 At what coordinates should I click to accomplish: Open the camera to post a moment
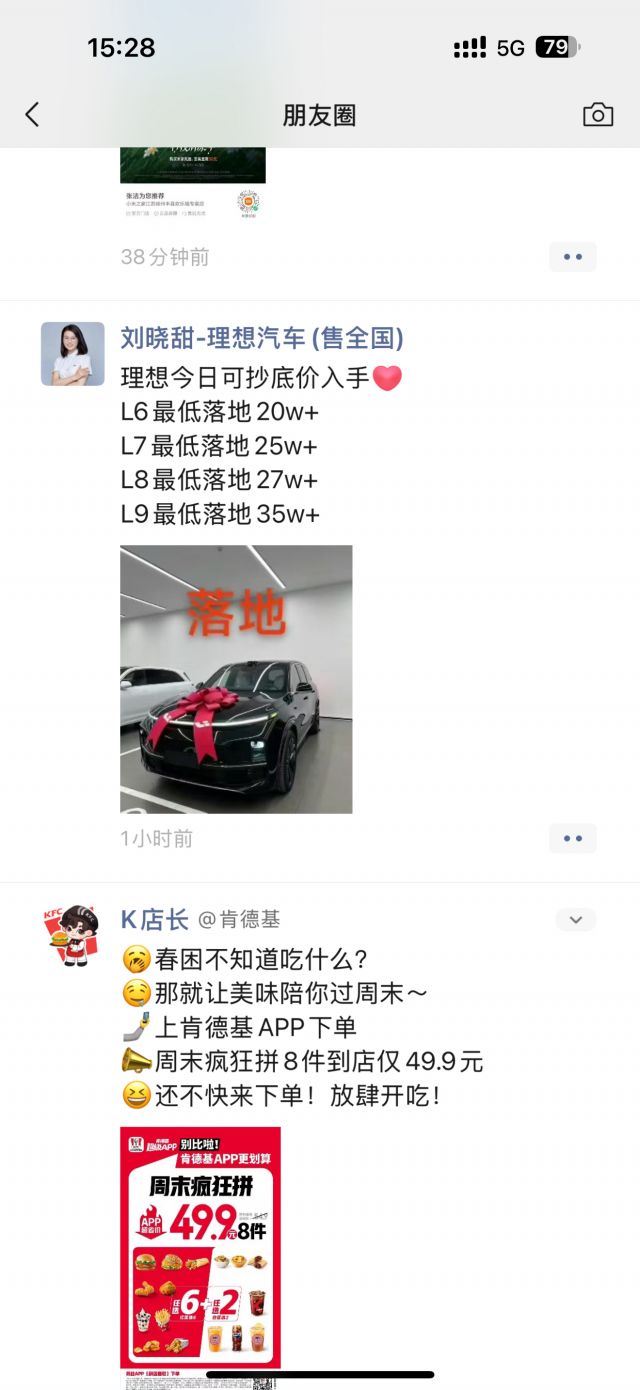(597, 115)
